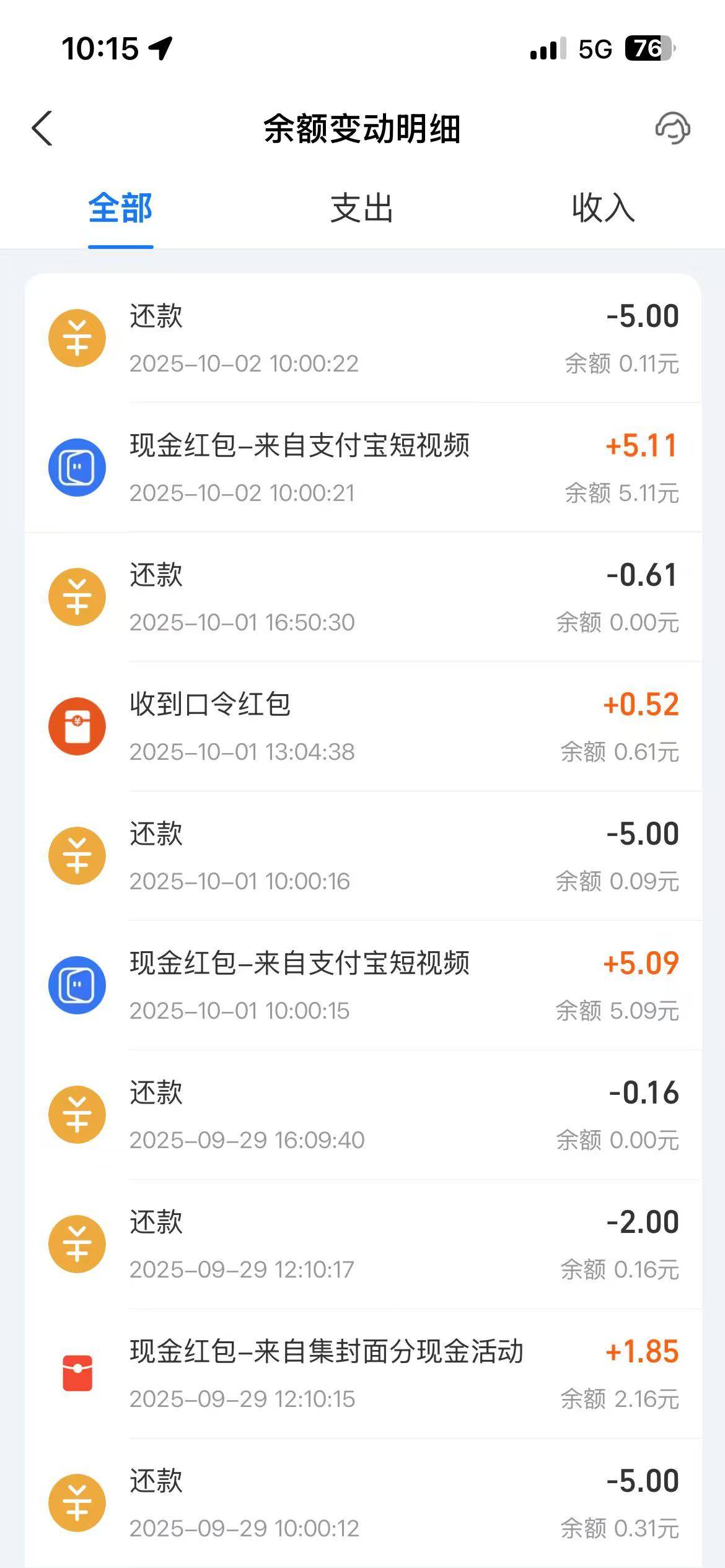Viewport: 725px width, 1568px height.
Task: Open the -2.00 还款 transaction
Action: (362, 1244)
